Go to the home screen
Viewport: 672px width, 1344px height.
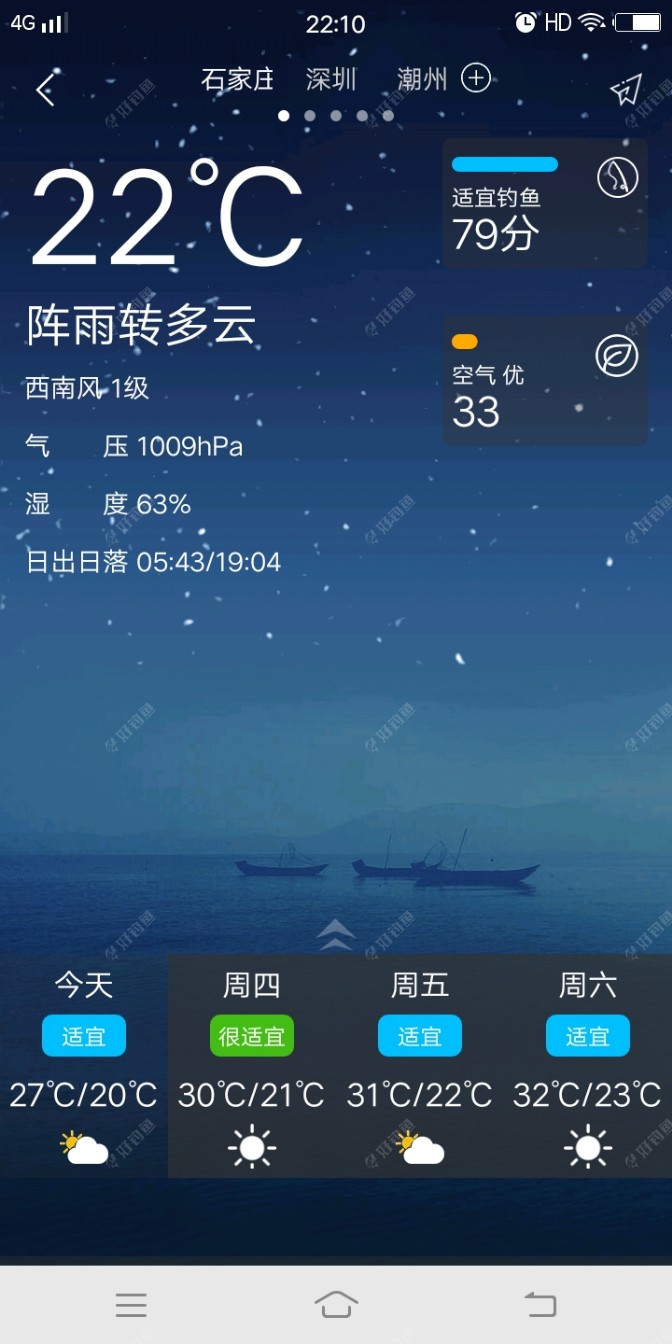click(x=336, y=1304)
